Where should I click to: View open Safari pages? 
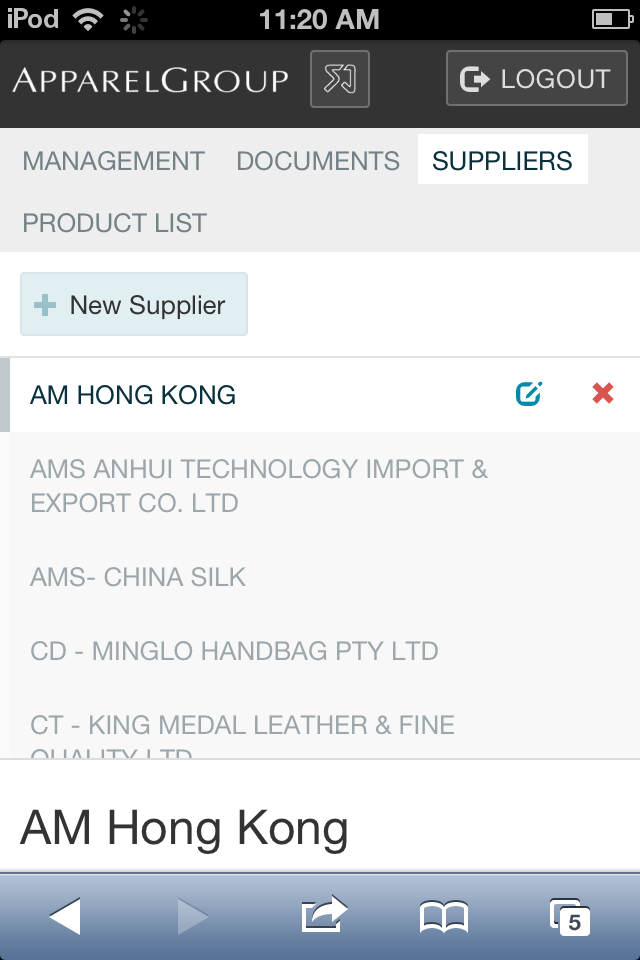pyautogui.click(x=569, y=915)
